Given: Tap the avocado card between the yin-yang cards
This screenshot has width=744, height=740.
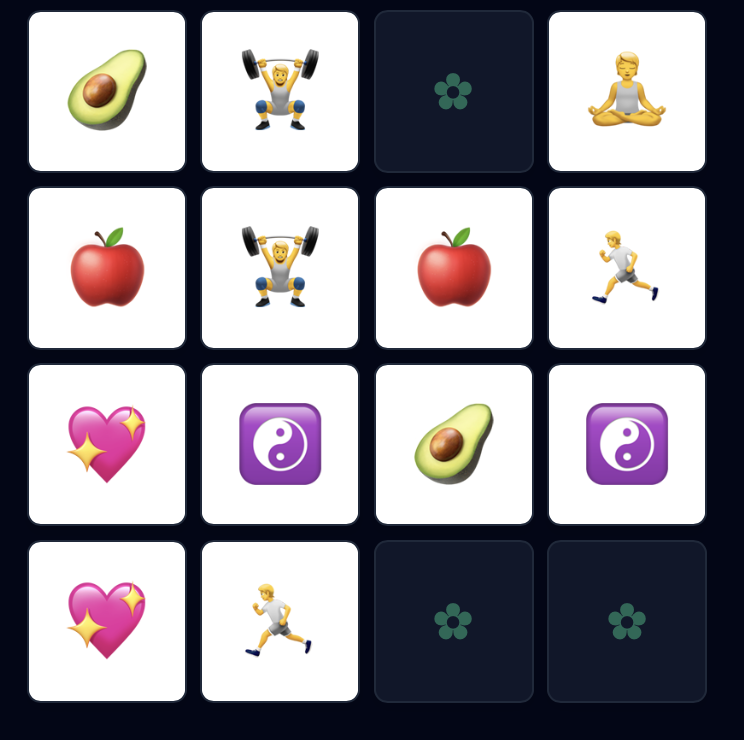Looking at the screenshot, I should [x=454, y=444].
